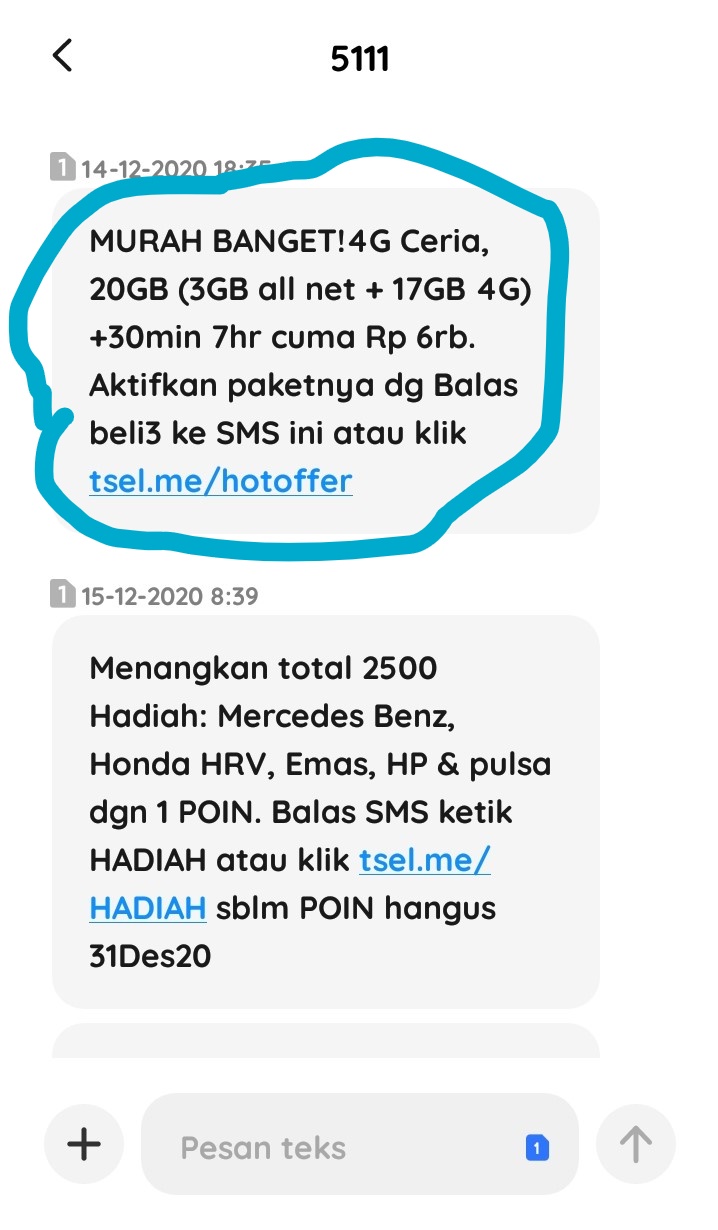Go back to the messages list

(x=62, y=56)
